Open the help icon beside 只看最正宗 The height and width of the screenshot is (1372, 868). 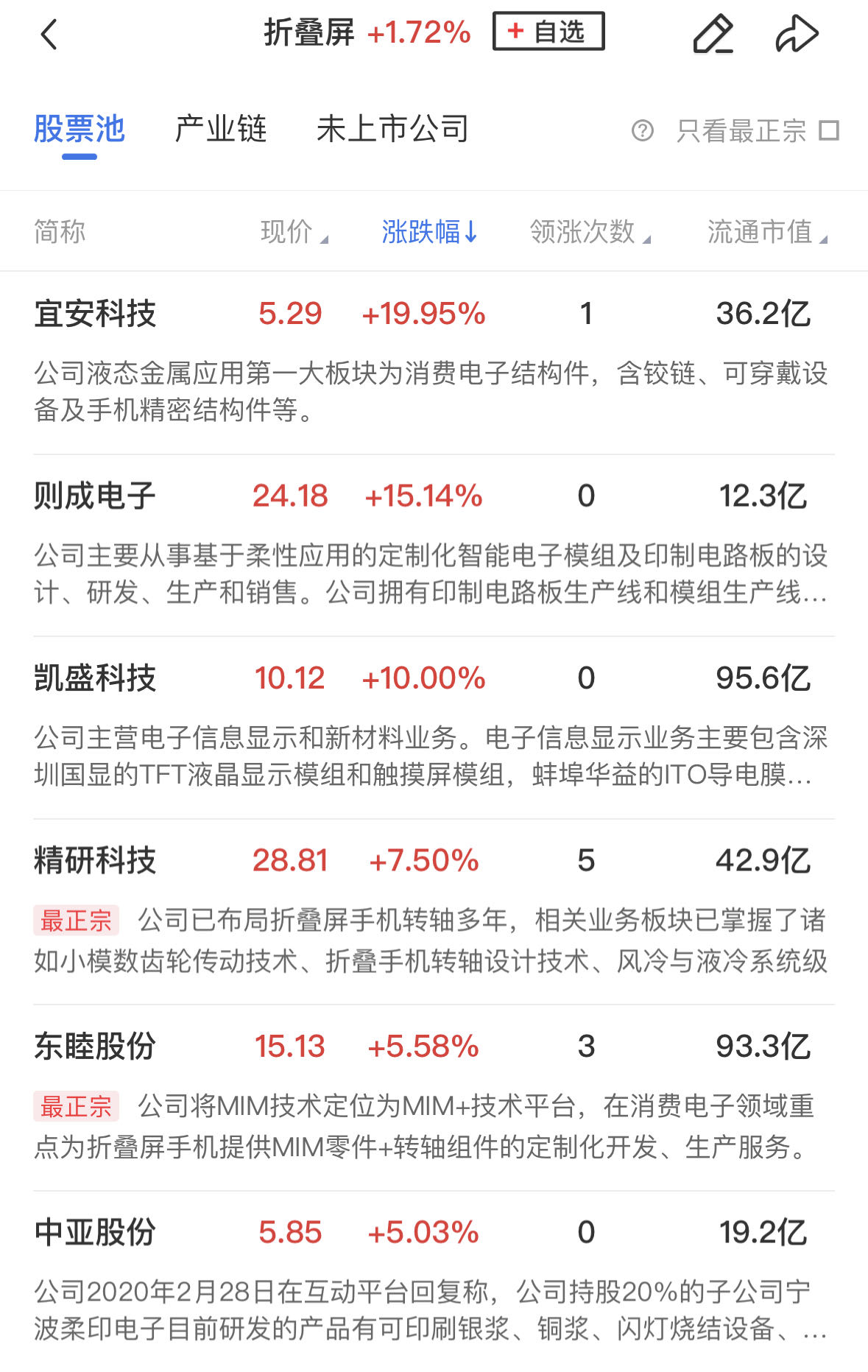click(x=642, y=131)
